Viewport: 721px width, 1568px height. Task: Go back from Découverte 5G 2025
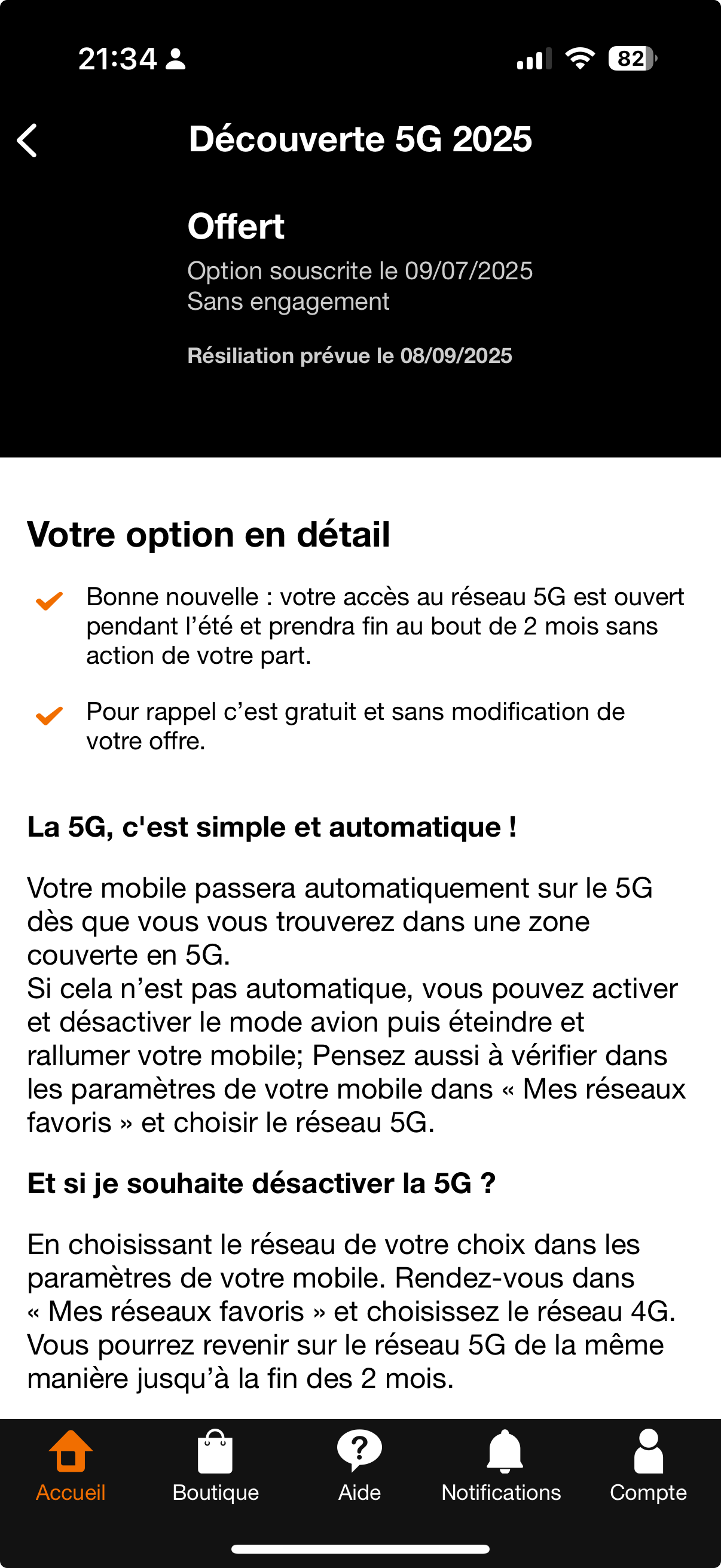pyautogui.click(x=27, y=141)
